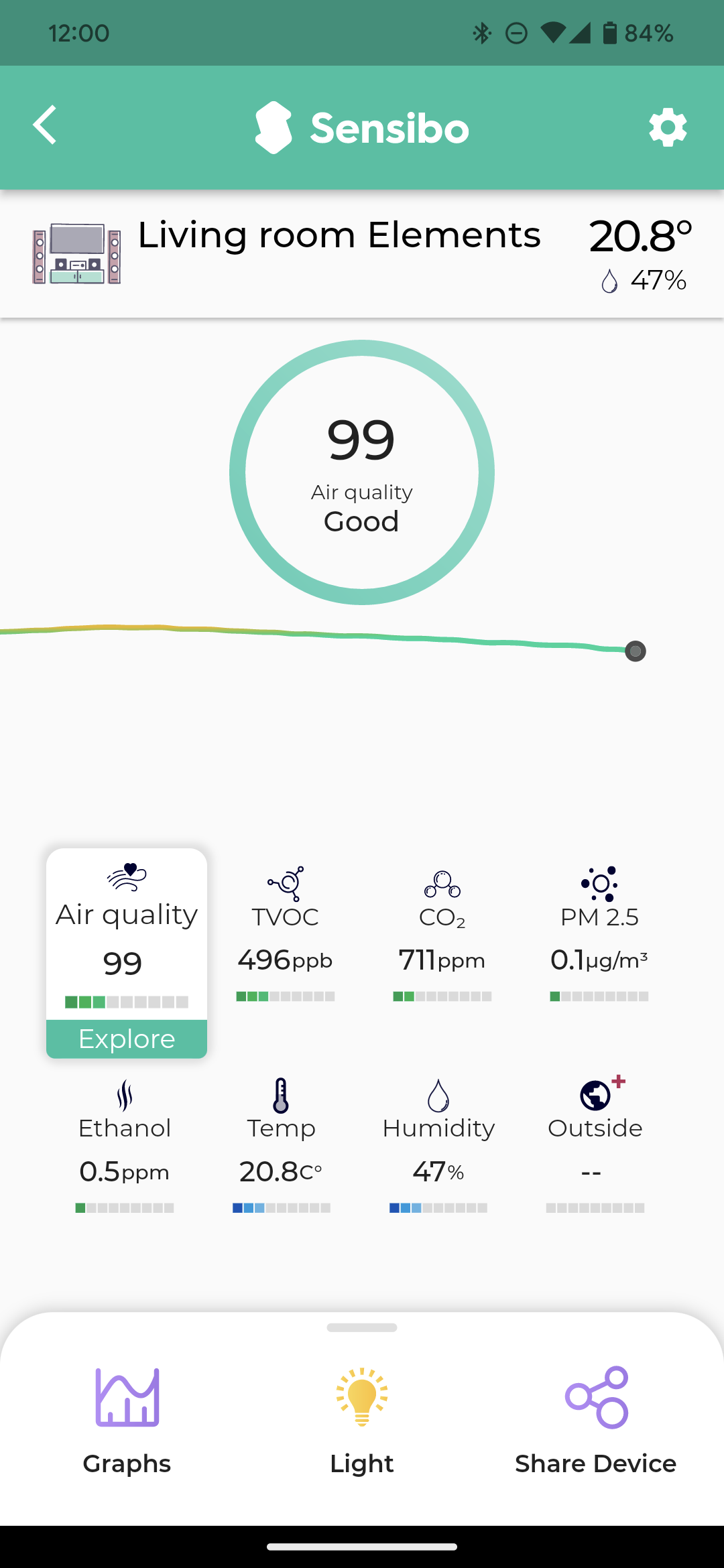Open device settings gear

(x=668, y=127)
